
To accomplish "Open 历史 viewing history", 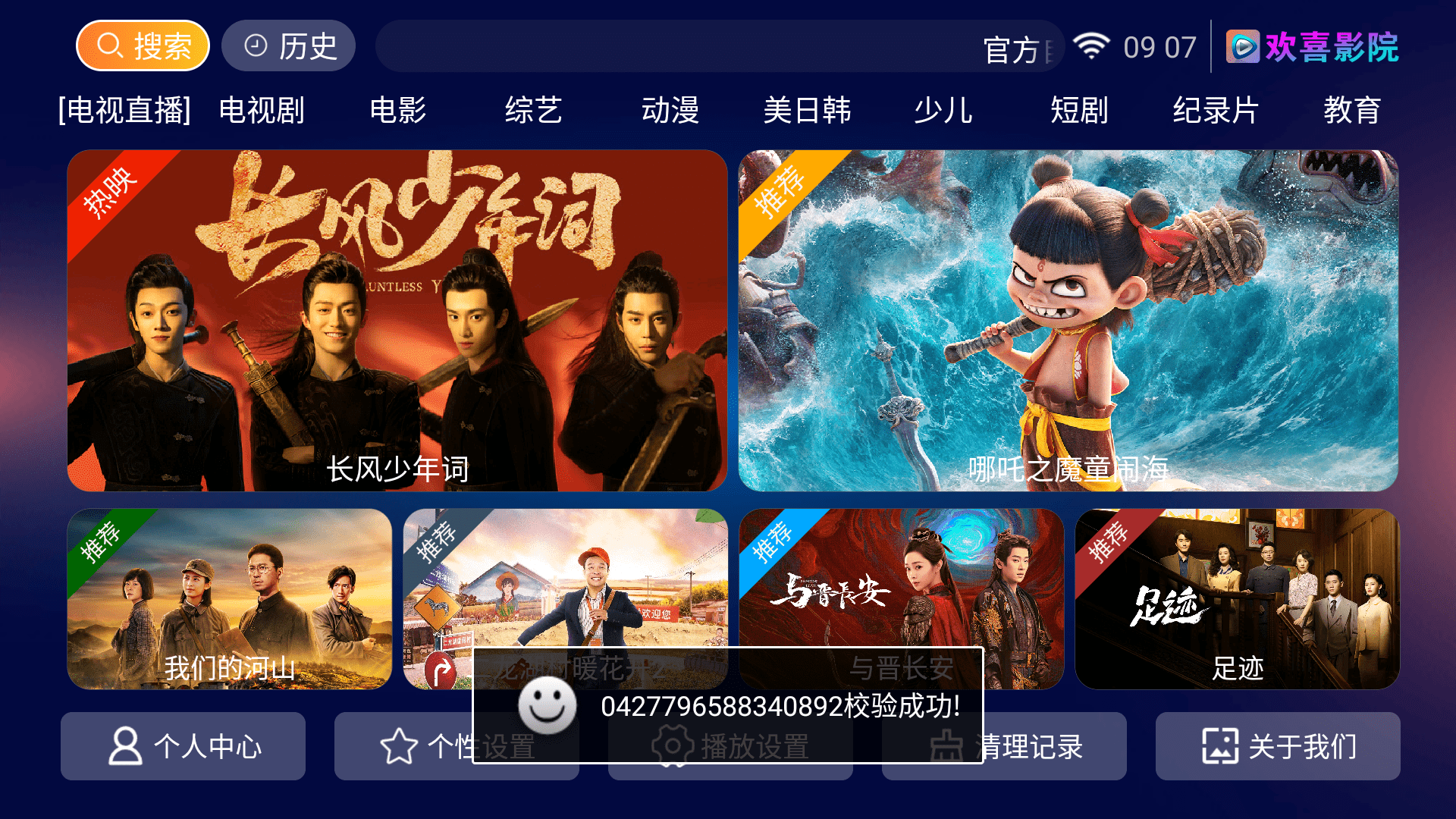I will click(x=289, y=46).
